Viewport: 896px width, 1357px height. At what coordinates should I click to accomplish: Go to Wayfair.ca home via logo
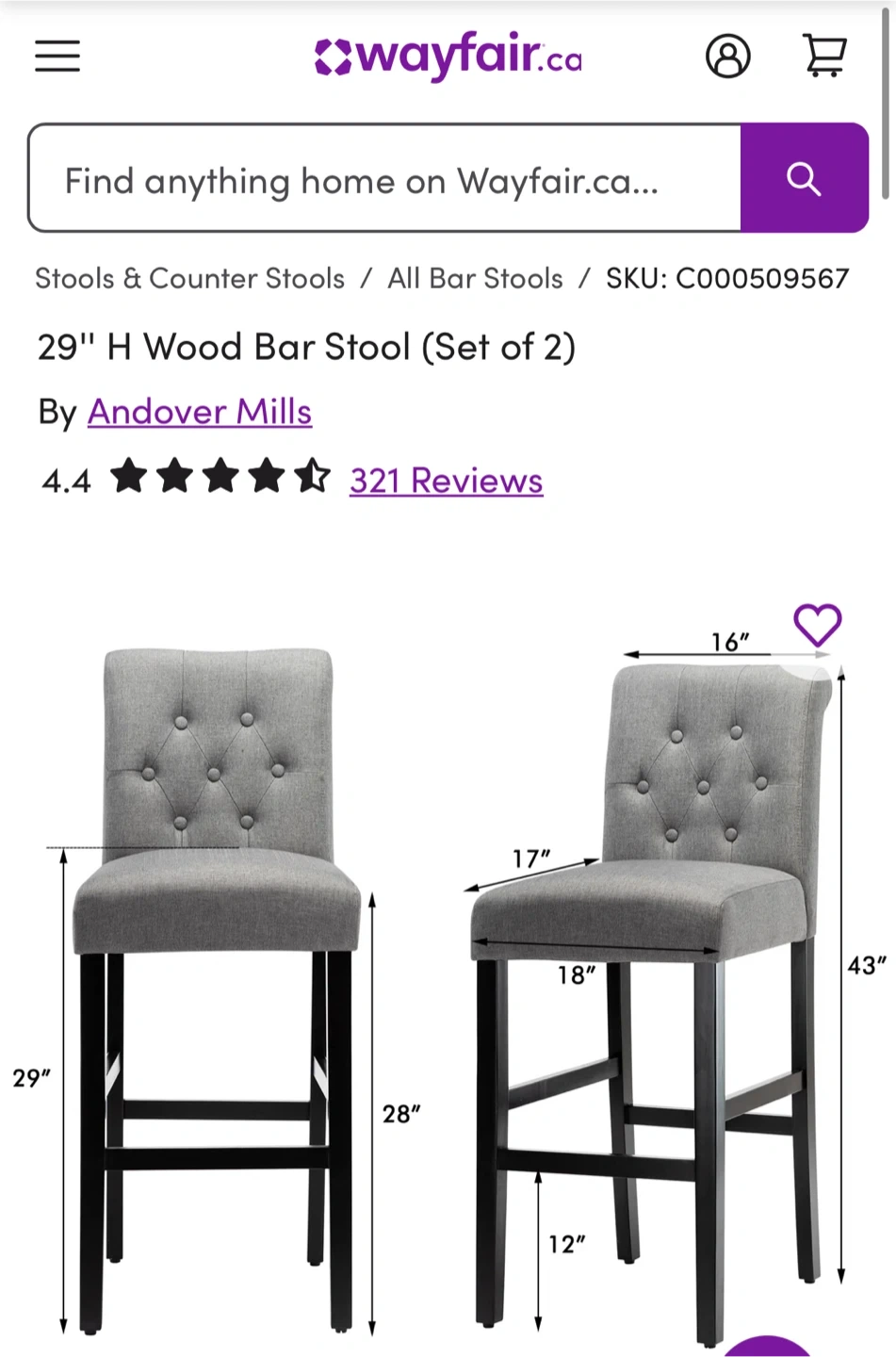448,57
